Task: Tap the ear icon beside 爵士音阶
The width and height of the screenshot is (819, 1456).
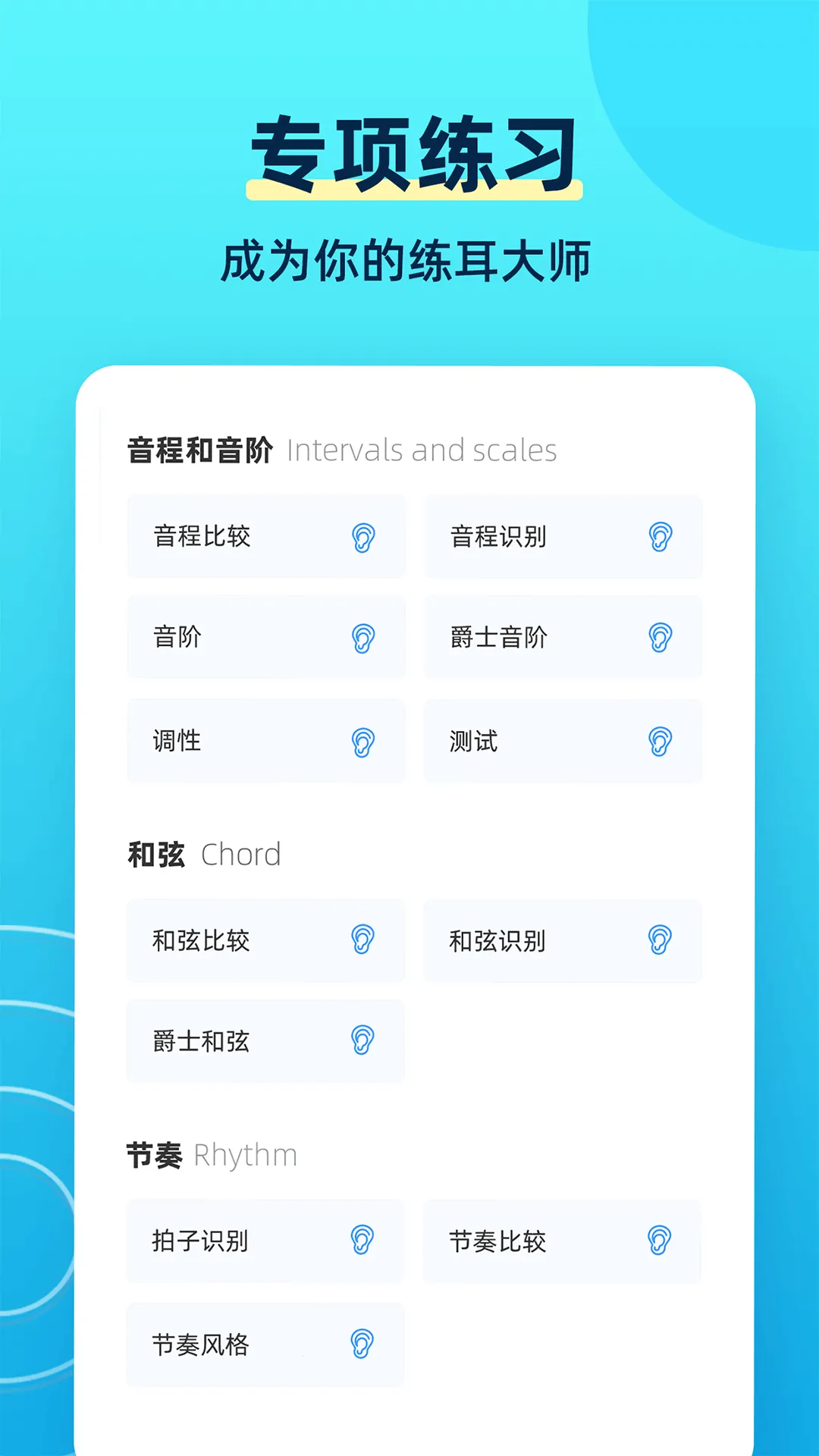Action: (661, 638)
